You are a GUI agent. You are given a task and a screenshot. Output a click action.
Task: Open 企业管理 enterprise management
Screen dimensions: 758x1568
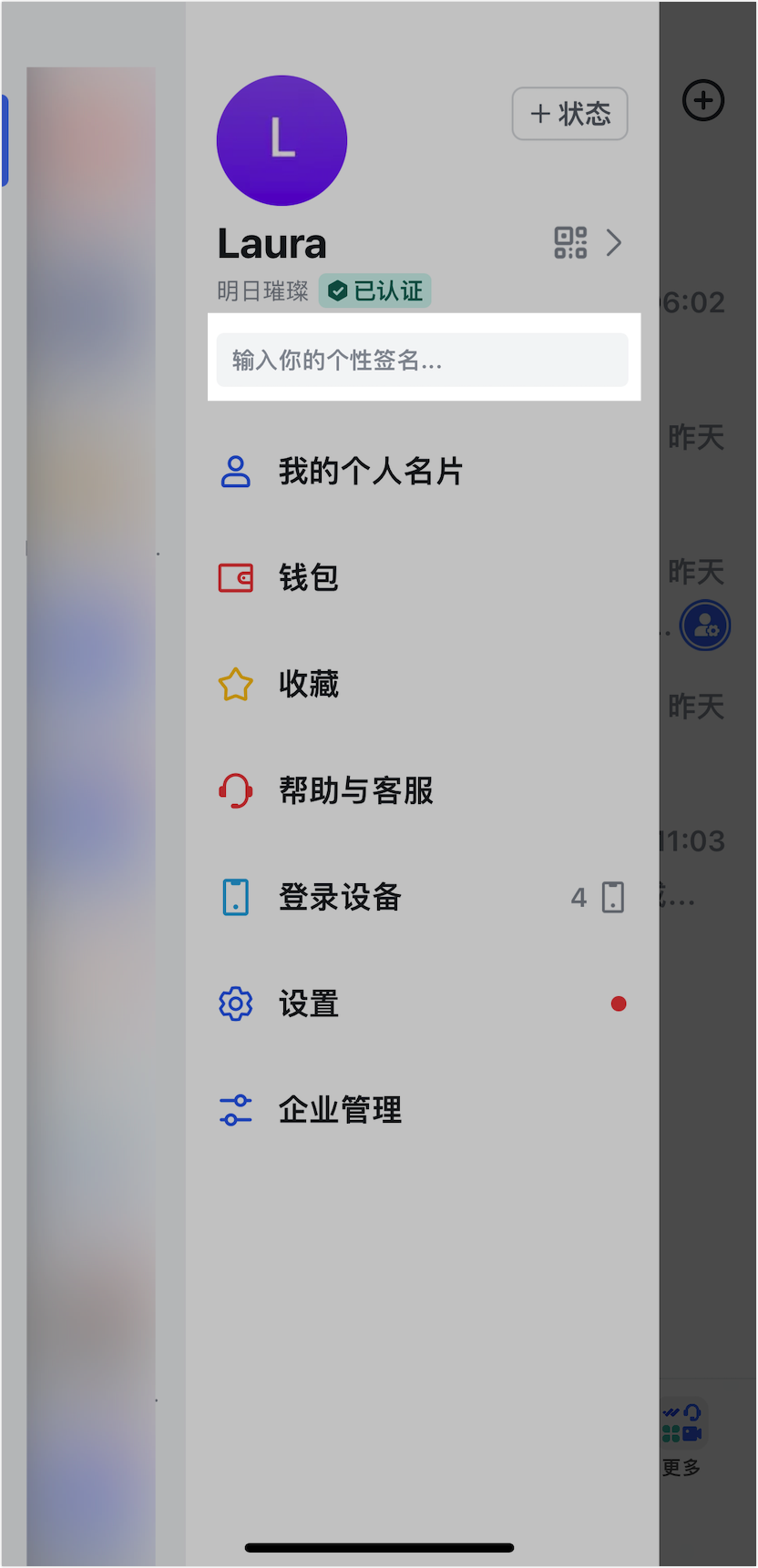click(422, 1110)
